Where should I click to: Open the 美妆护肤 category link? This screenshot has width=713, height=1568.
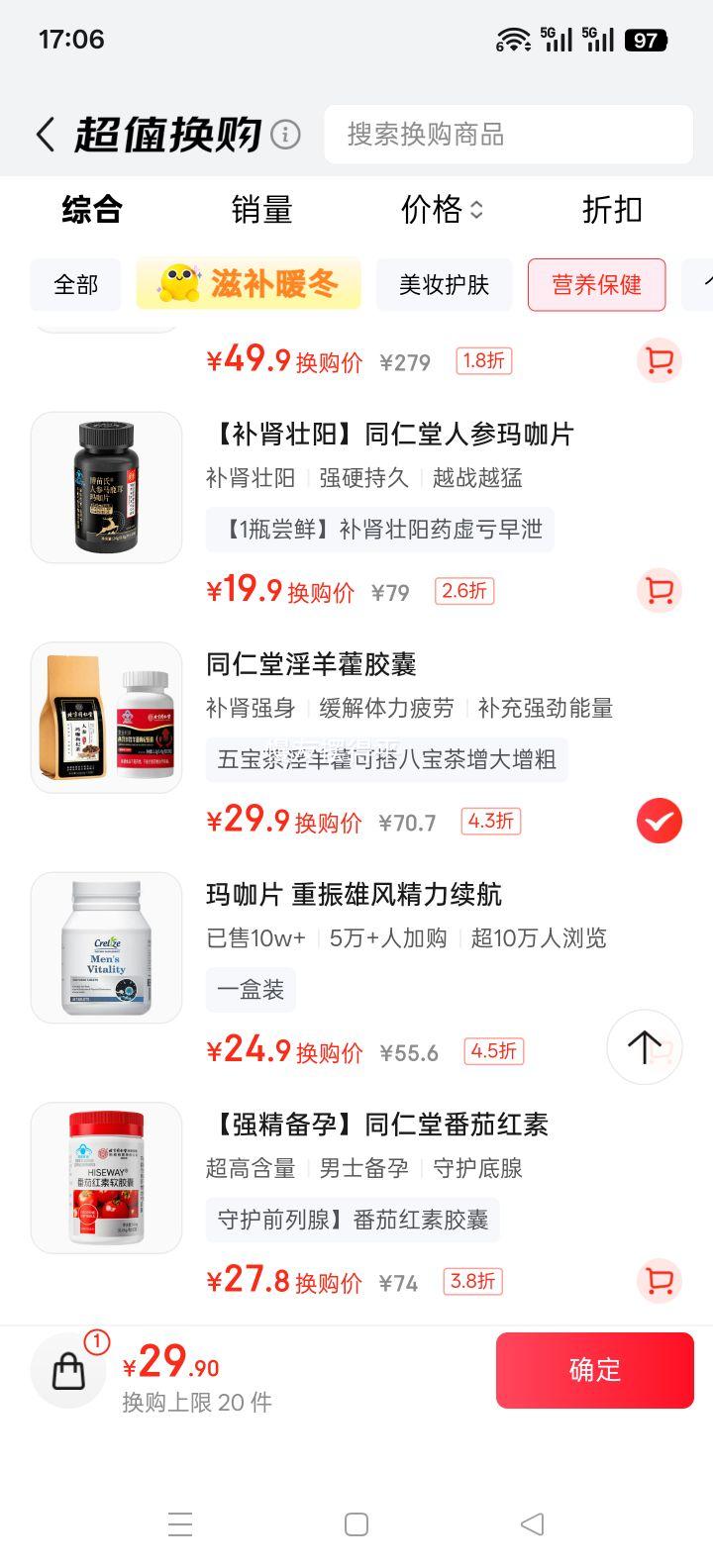point(444,284)
